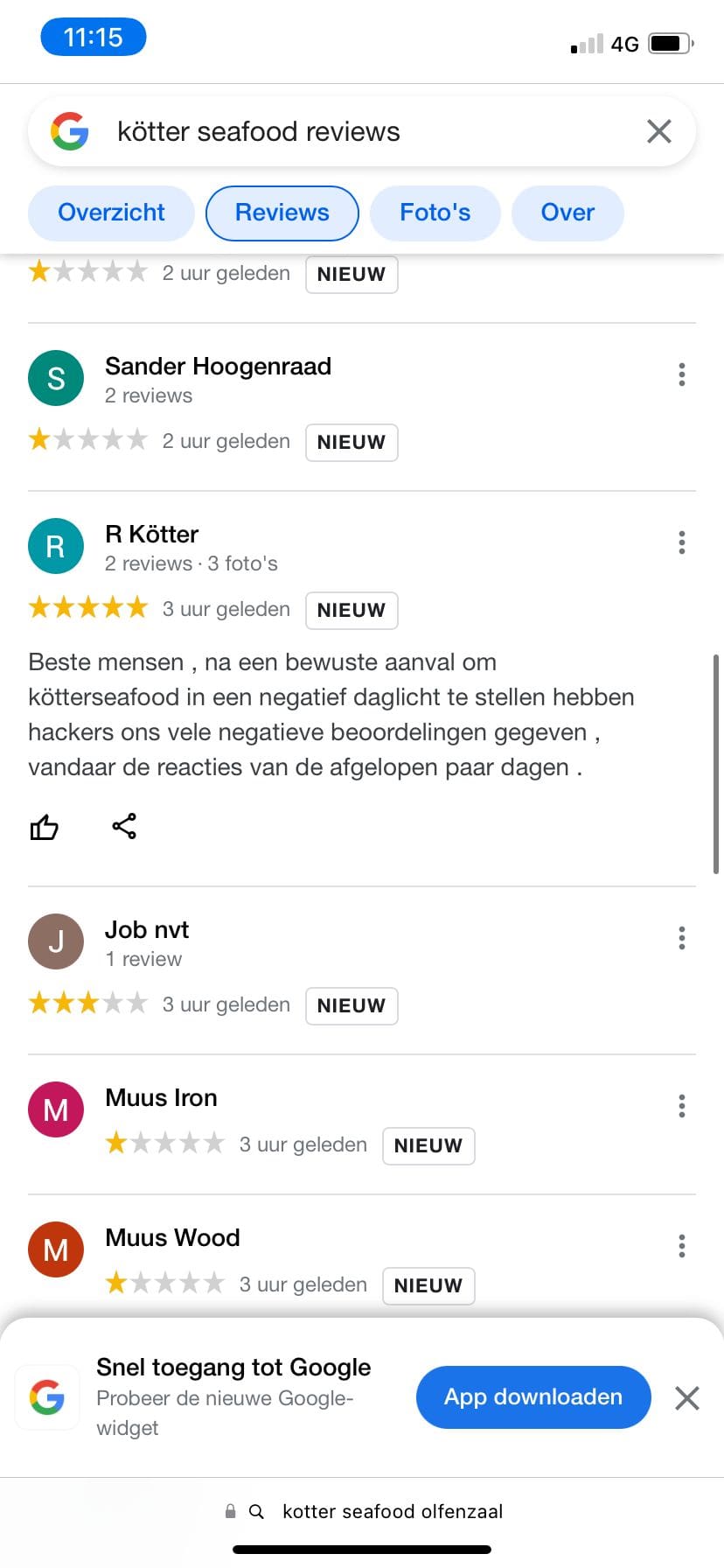This screenshot has width=724, height=1568.
Task: Open options menu for Job nvt's review
Action: [681, 938]
